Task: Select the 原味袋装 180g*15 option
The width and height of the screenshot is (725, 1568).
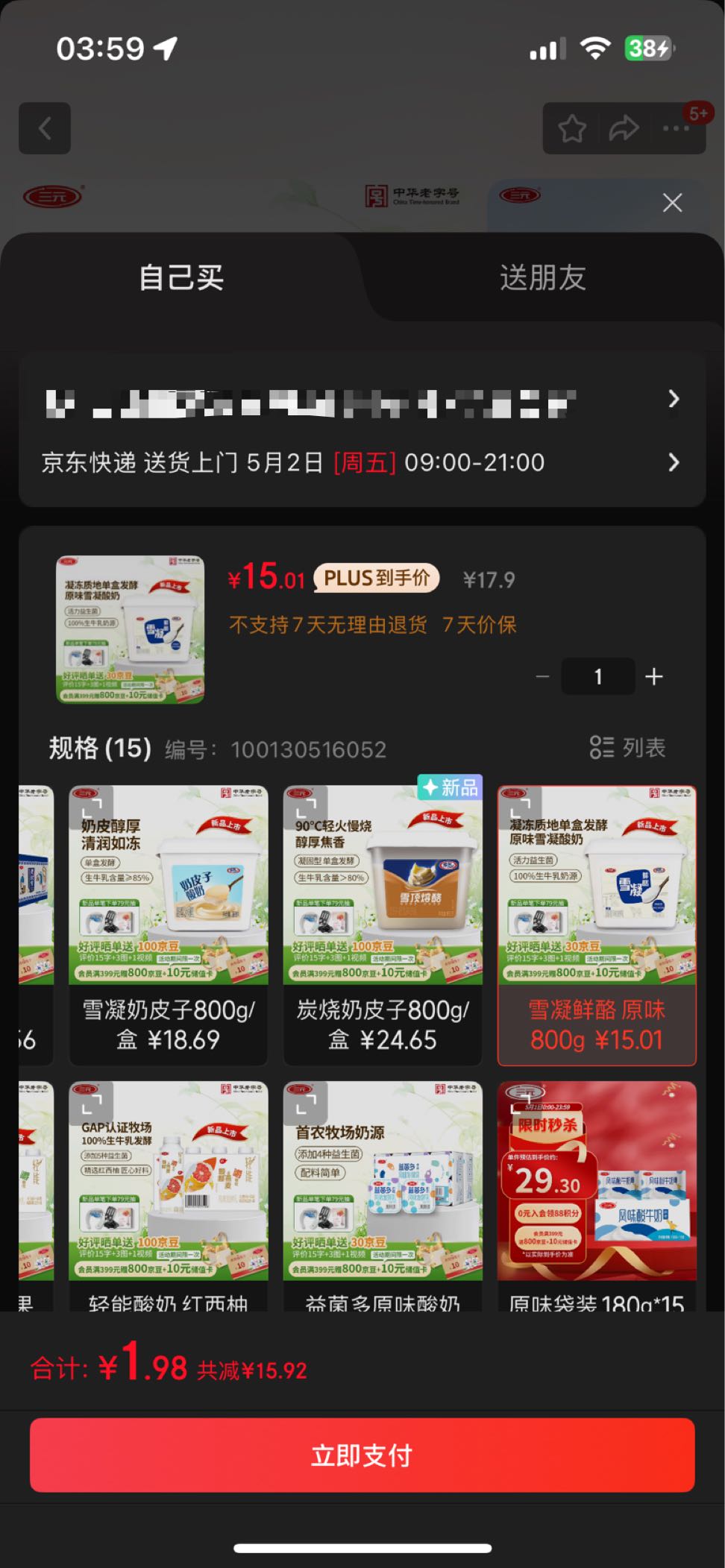Action: click(x=597, y=1193)
